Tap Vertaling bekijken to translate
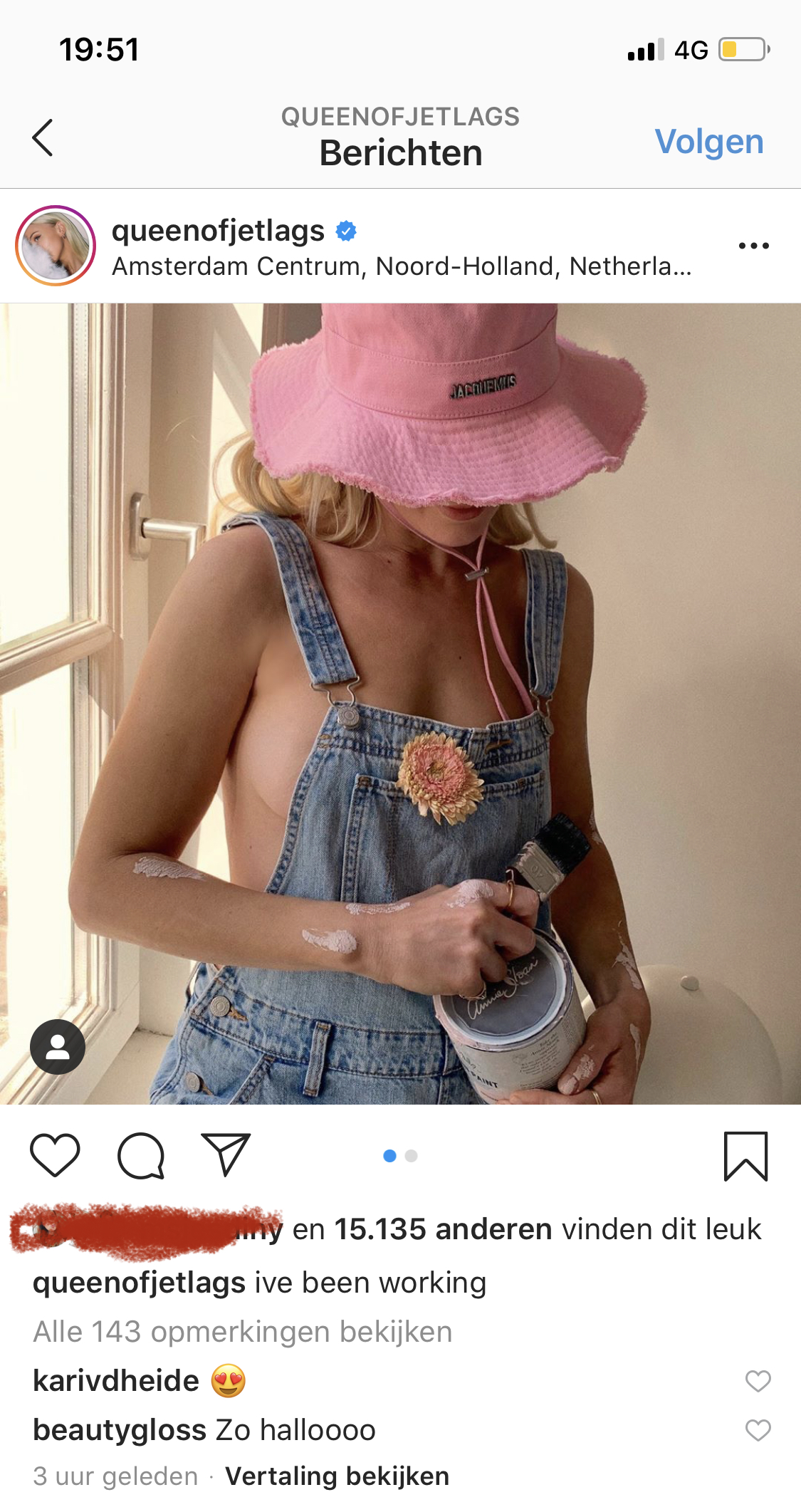The width and height of the screenshot is (801, 1512). pyautogui.click(x=337, y=1476)
